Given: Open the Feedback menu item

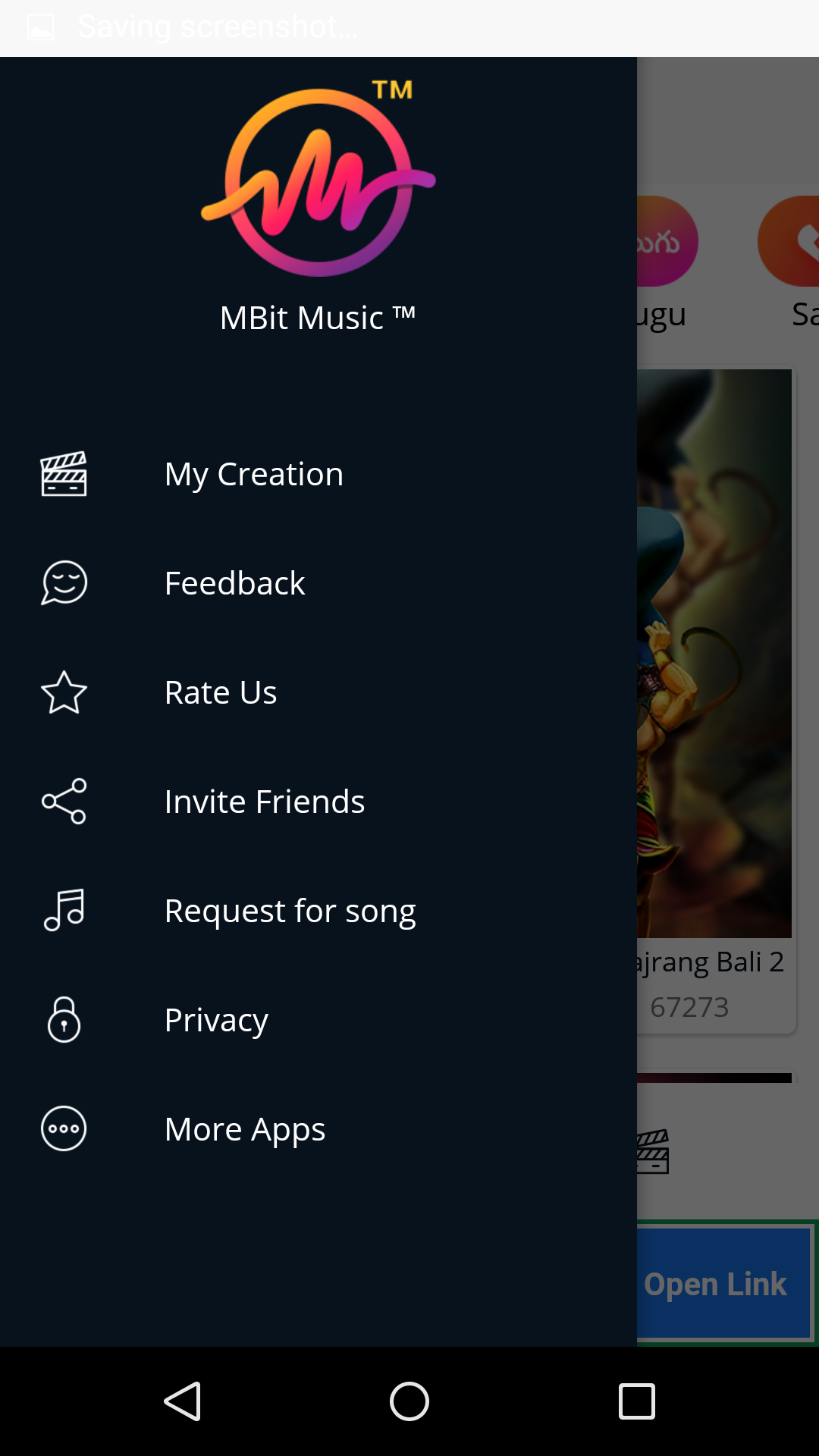Looking at the screenshot, I should 234,584.
